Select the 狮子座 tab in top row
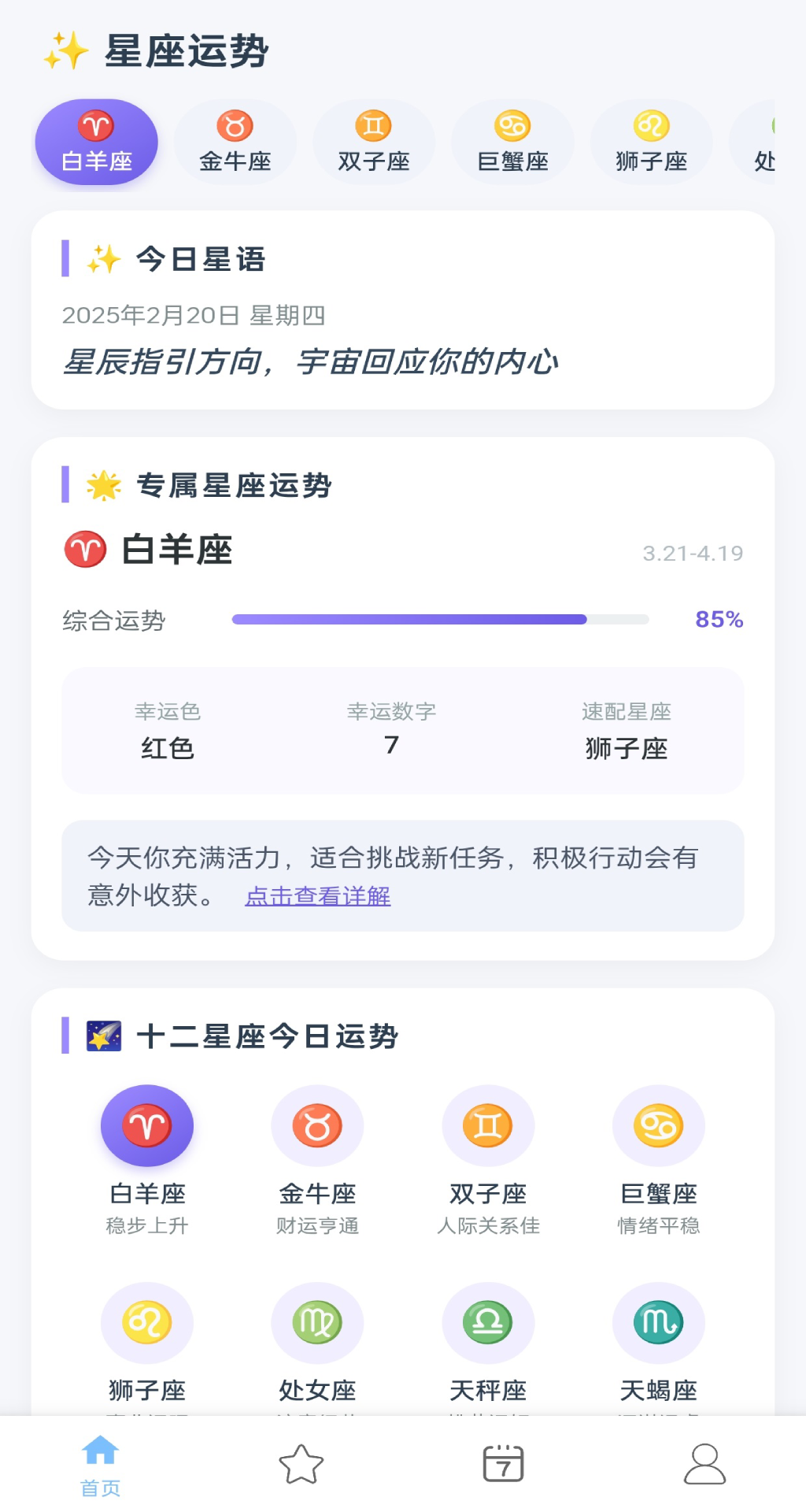The height and width of the screenshot is (1512, 806). point(650,143)
